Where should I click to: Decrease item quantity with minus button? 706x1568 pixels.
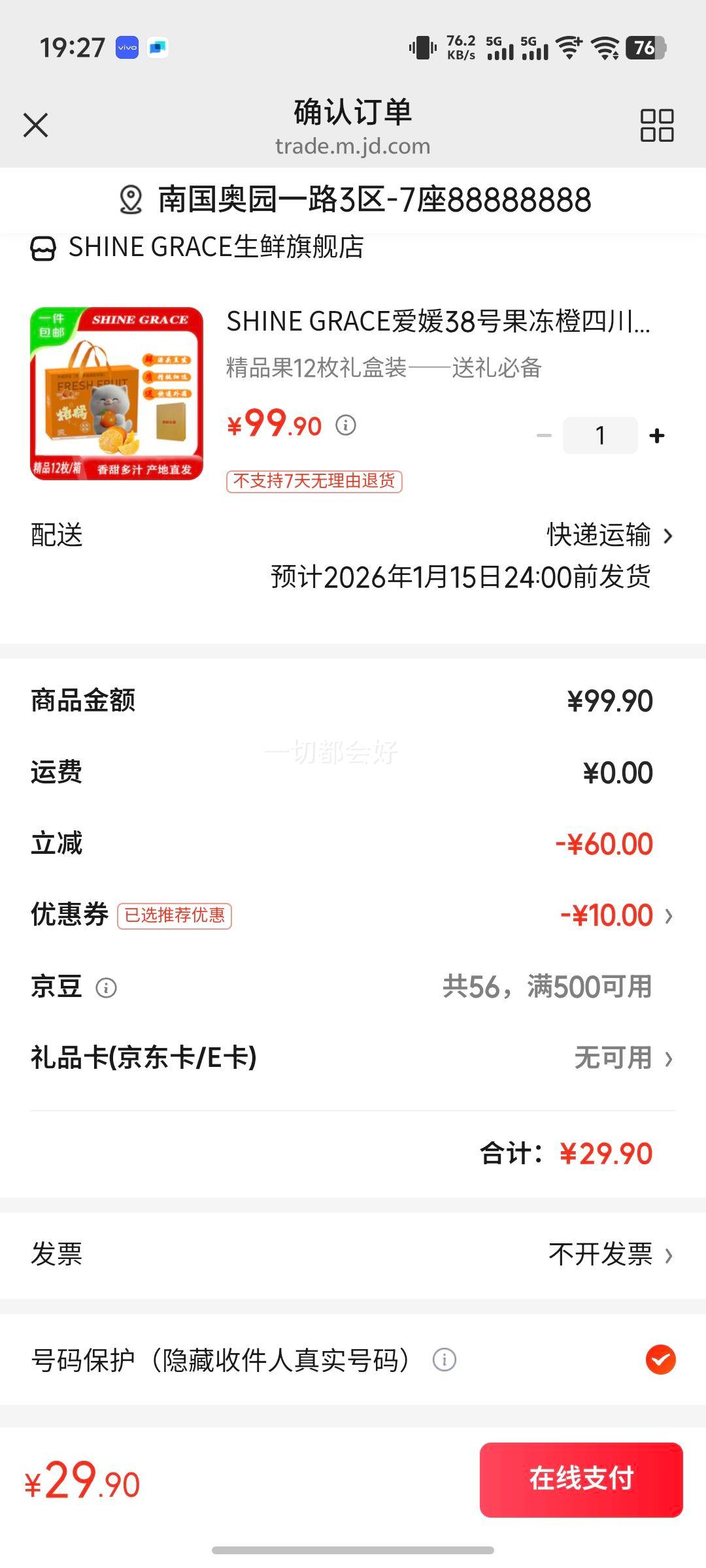click(544, 435)
